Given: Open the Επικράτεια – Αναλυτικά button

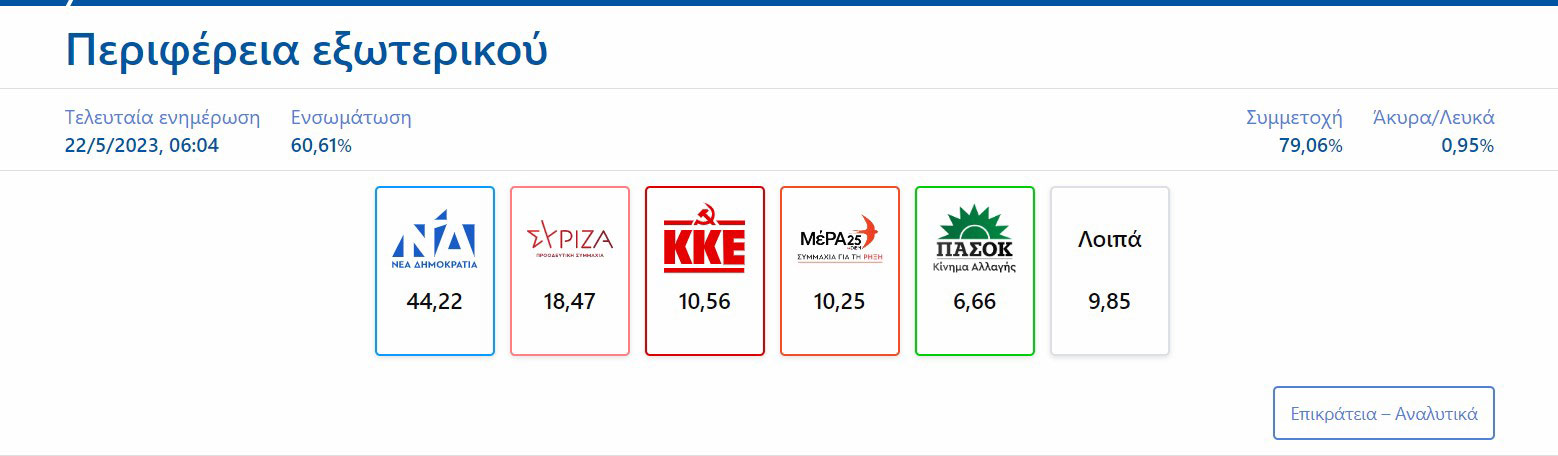Looking at the screenshot, I should click(x=1383, y=413).
